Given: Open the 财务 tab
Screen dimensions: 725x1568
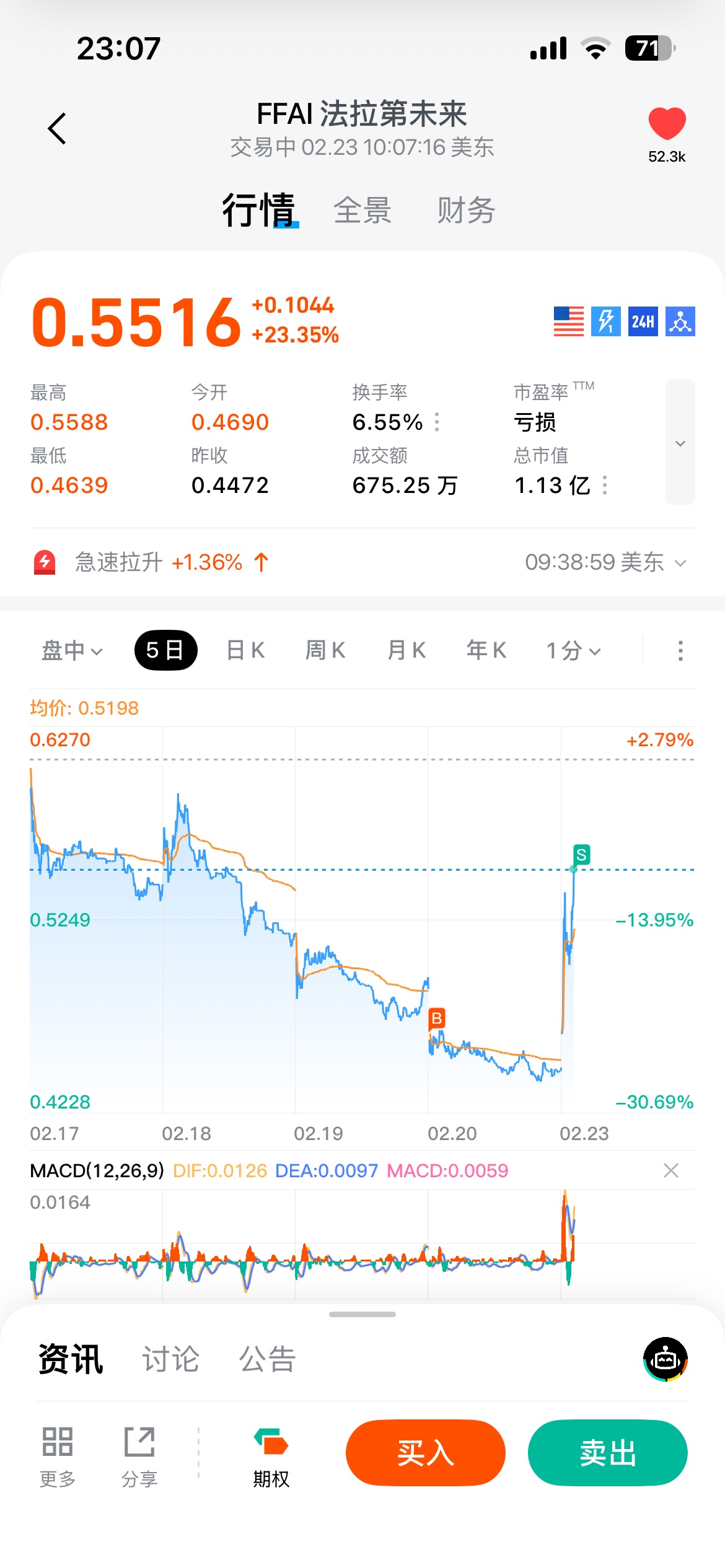Looking at the screenshot, I should pos(466,211).
